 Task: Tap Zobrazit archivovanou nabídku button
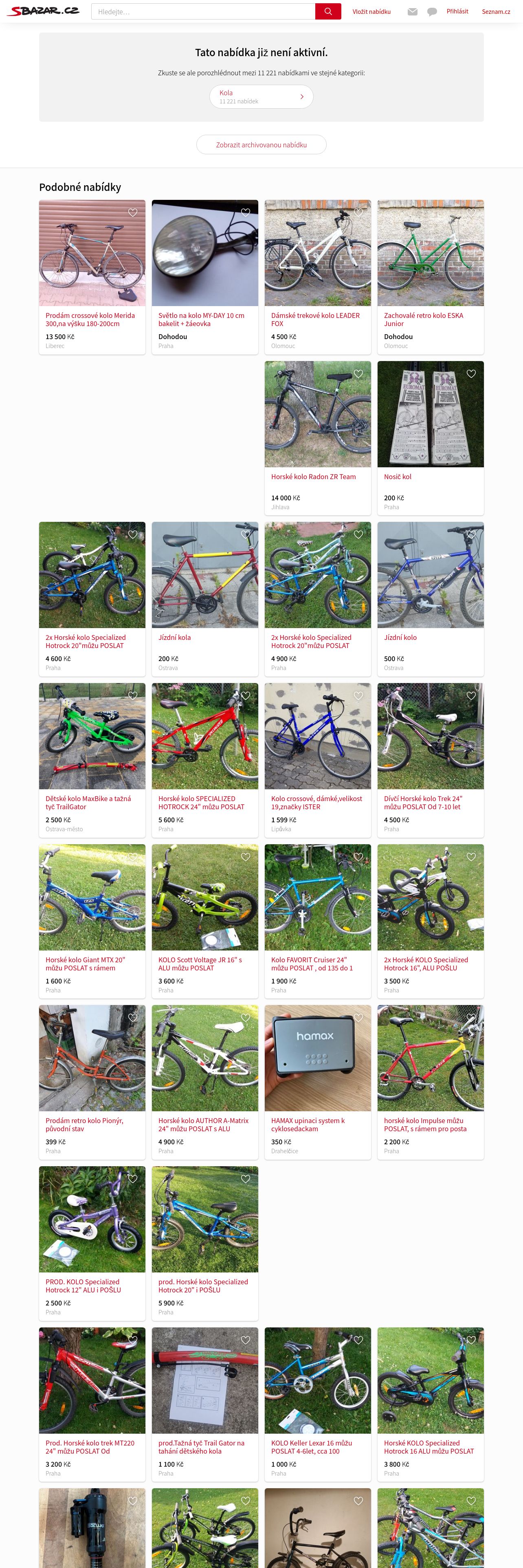(261, 145)
